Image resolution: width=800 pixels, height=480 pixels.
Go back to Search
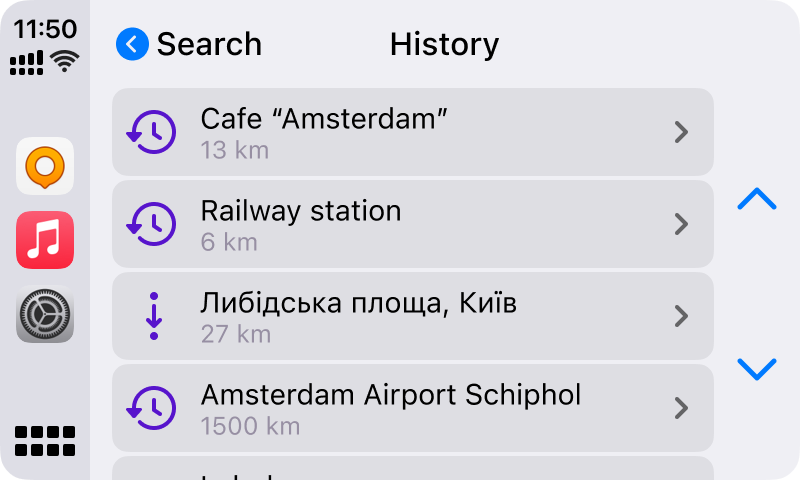pyautogui.click(x=188, y=45)
